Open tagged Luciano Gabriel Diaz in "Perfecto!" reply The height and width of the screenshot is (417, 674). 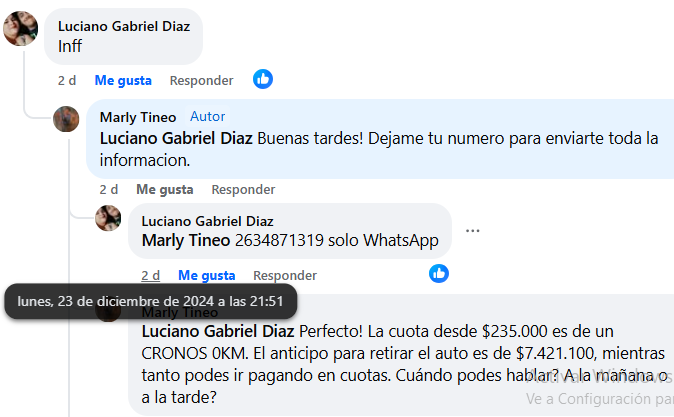point(218,330)
